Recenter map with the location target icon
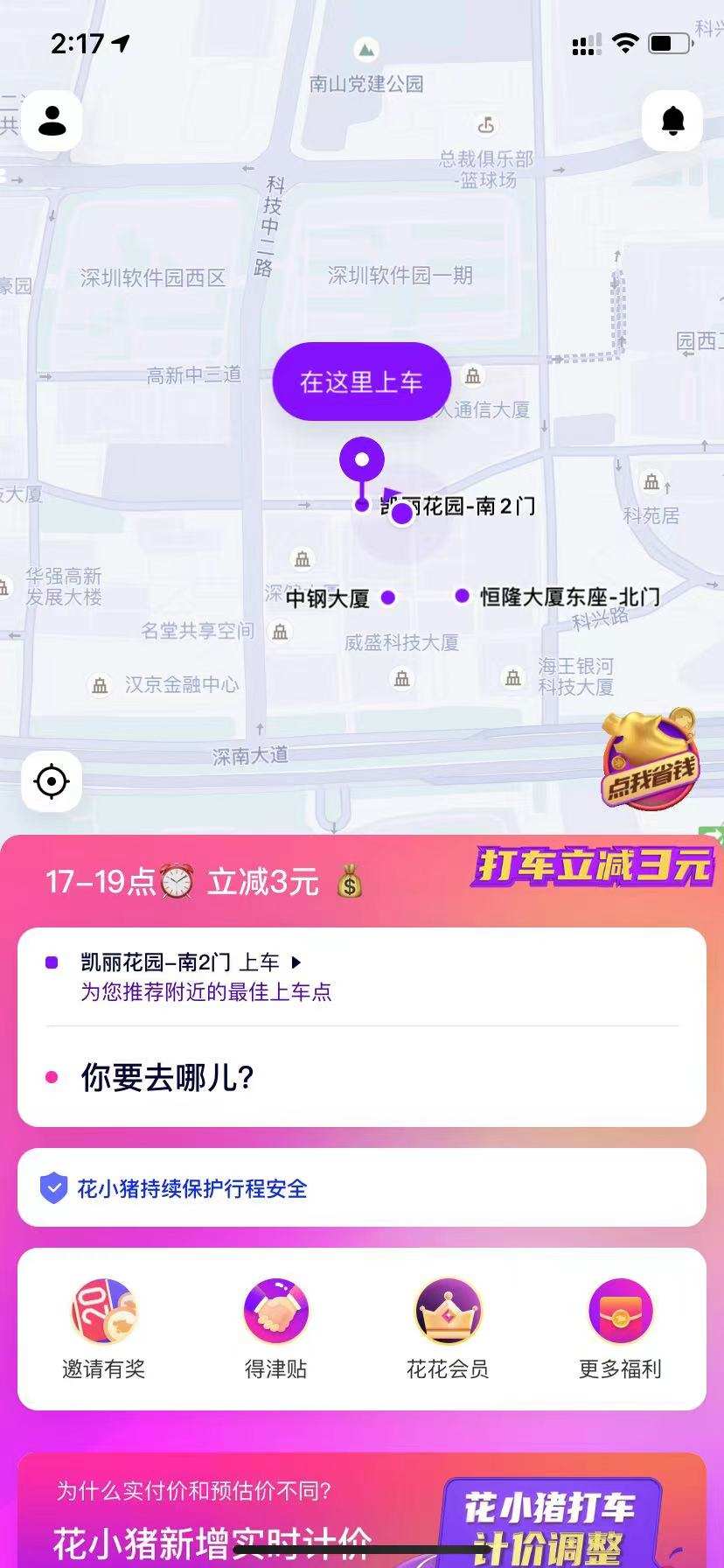The image size is (724, 1568). point(52,780)
